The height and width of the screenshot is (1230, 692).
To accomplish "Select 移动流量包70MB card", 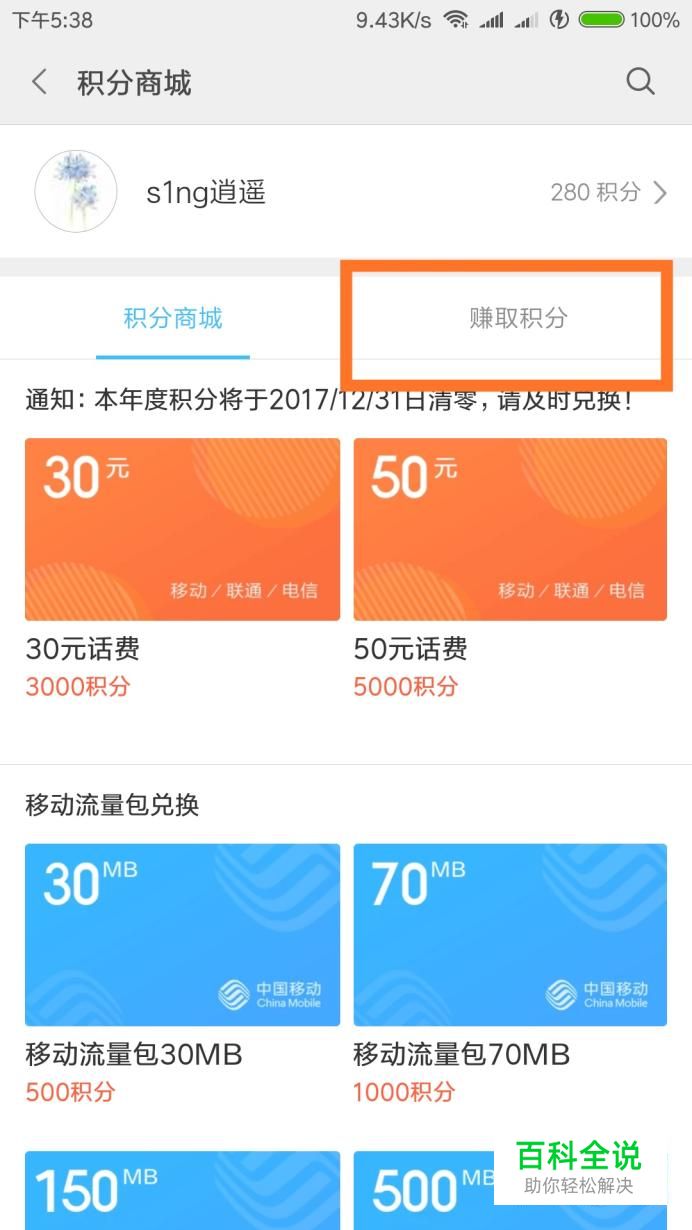I will click(x=510, y=935).
